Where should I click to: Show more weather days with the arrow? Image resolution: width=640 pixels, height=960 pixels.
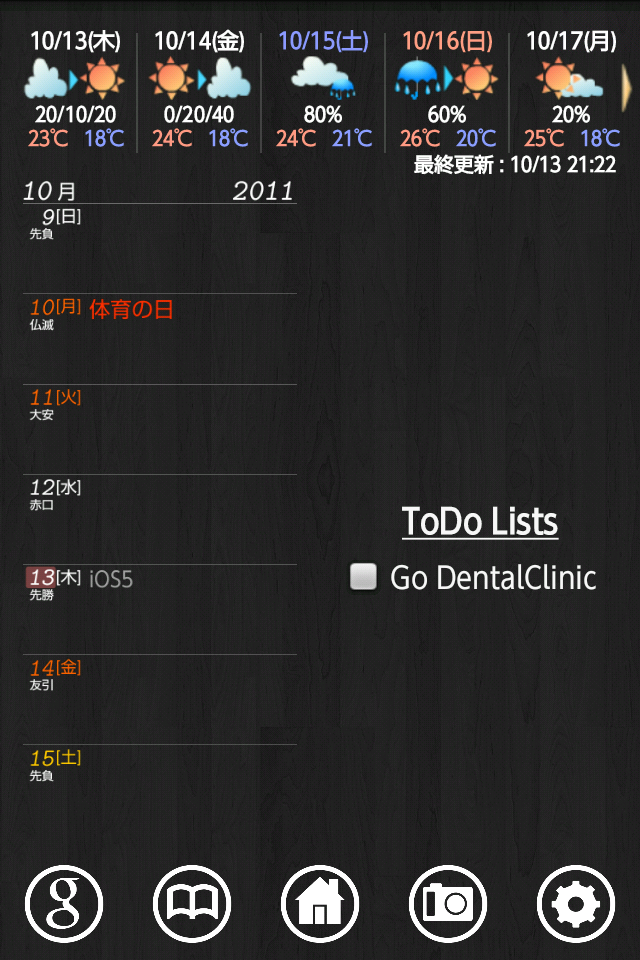[627, 90]
